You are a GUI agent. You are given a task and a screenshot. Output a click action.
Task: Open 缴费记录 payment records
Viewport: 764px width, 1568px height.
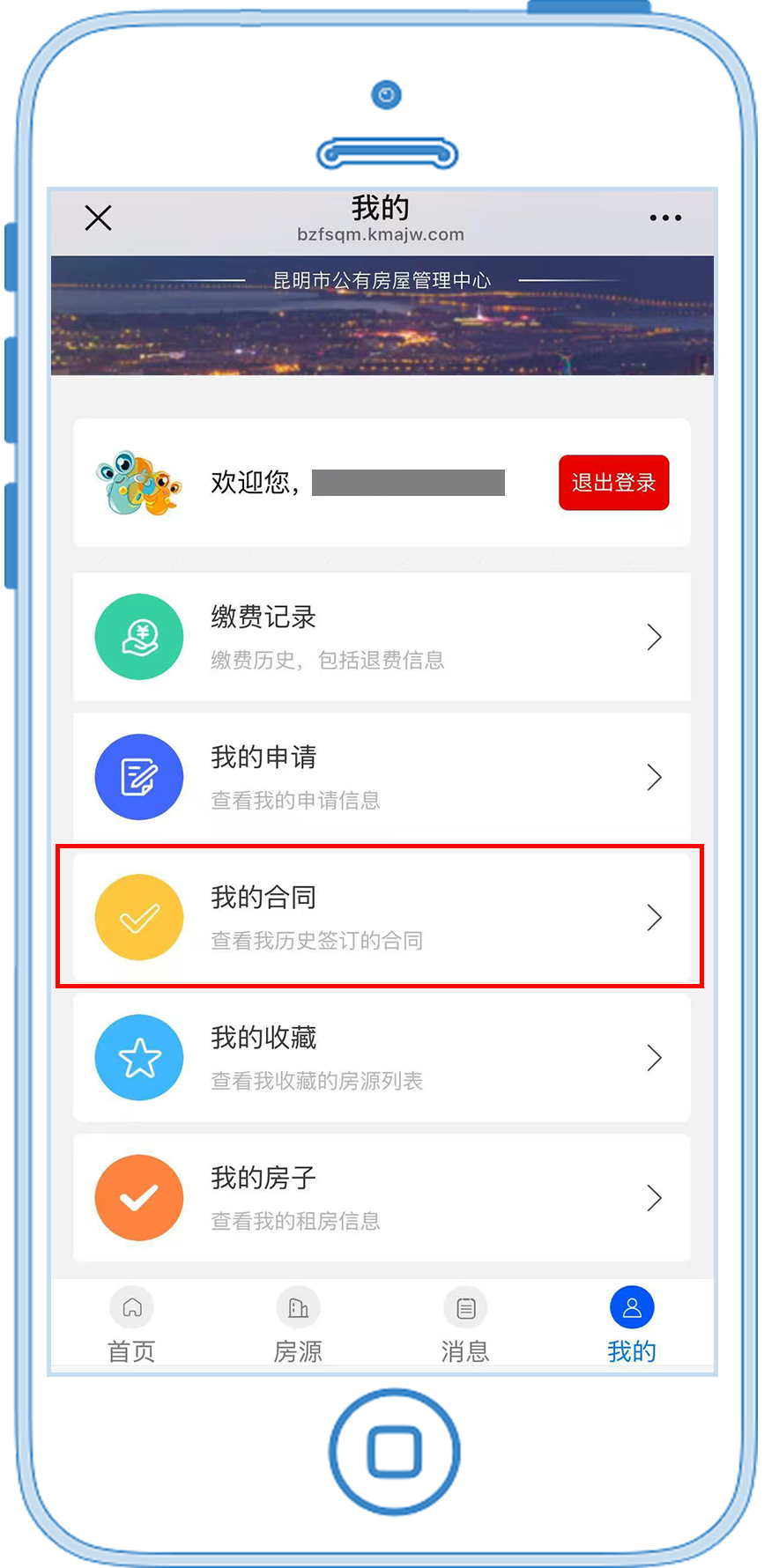point(381,637)
